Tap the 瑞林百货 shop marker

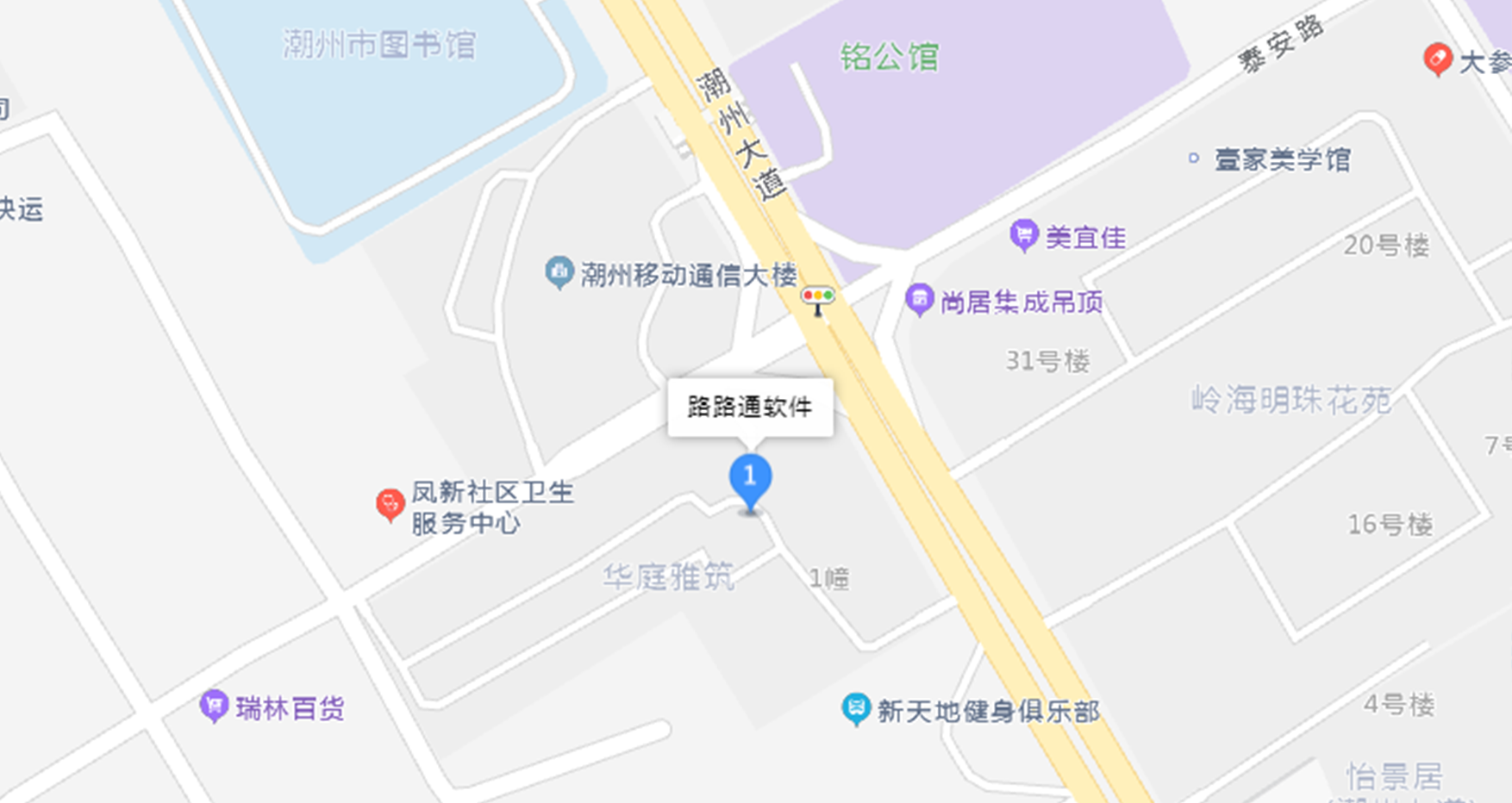click(213, 706)
